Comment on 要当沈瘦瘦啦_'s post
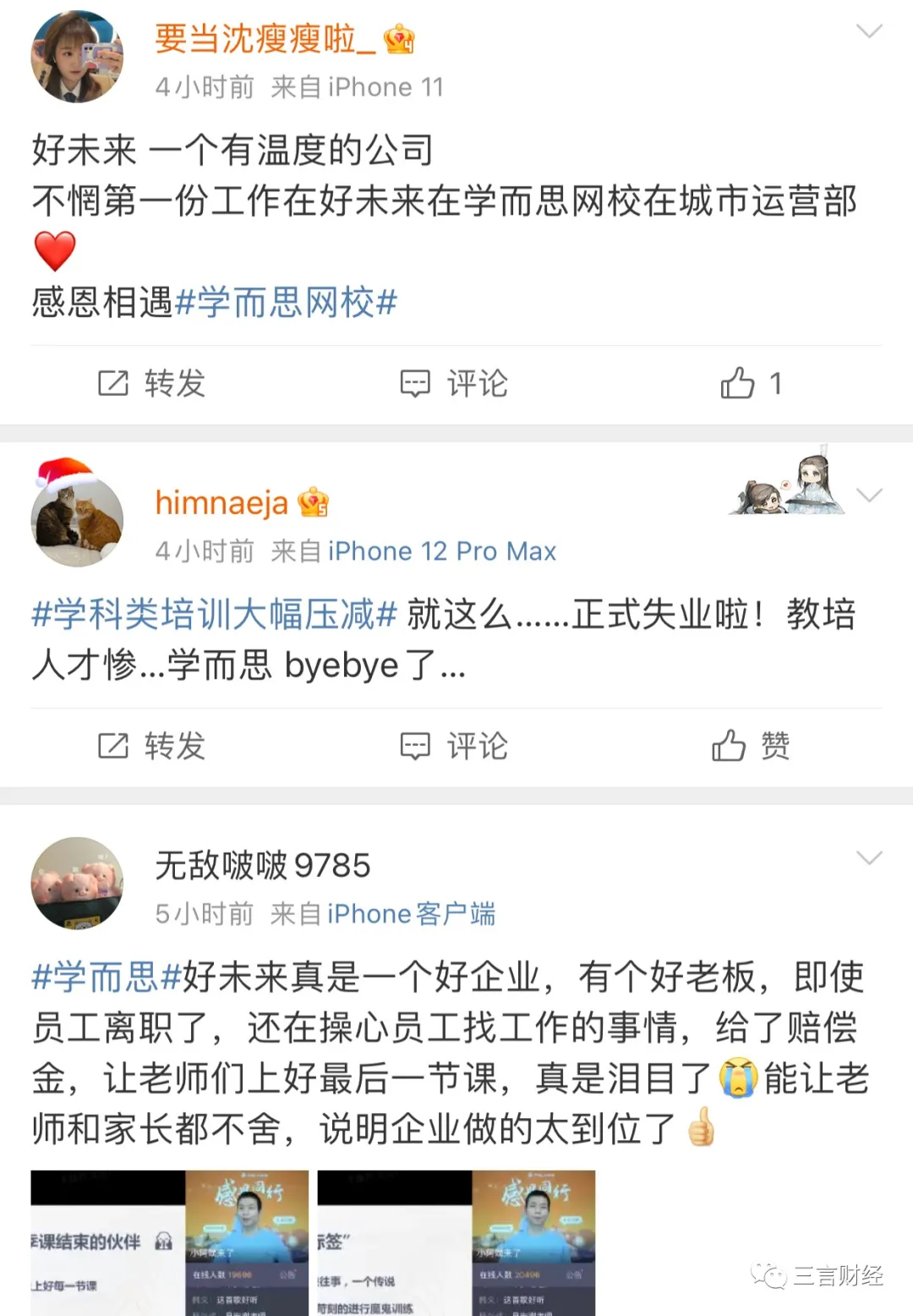 [x=454, y=384]
